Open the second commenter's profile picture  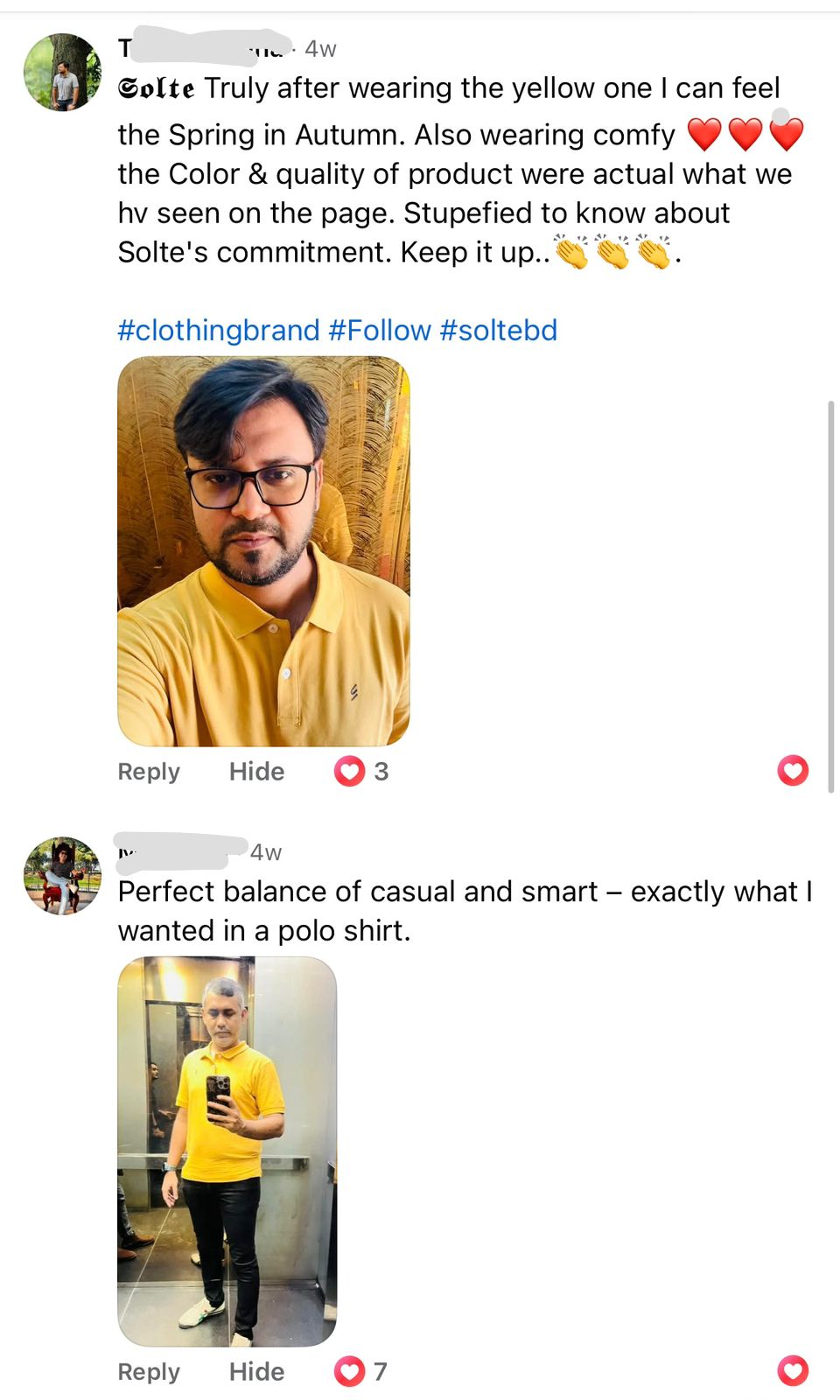click(x=62, y=876)
